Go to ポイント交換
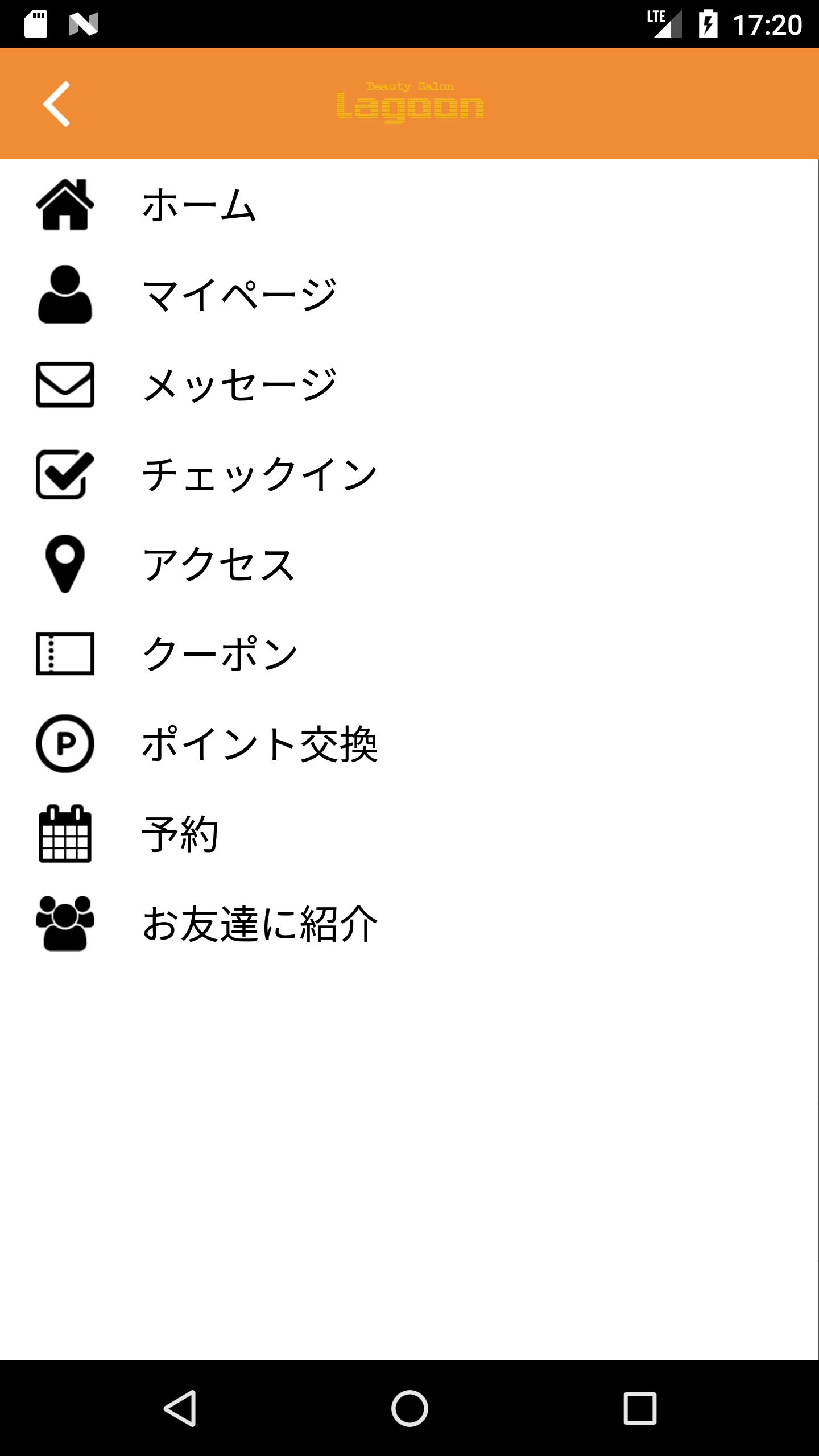This screenshot has width=819, height=1456. tap(259, 744)
